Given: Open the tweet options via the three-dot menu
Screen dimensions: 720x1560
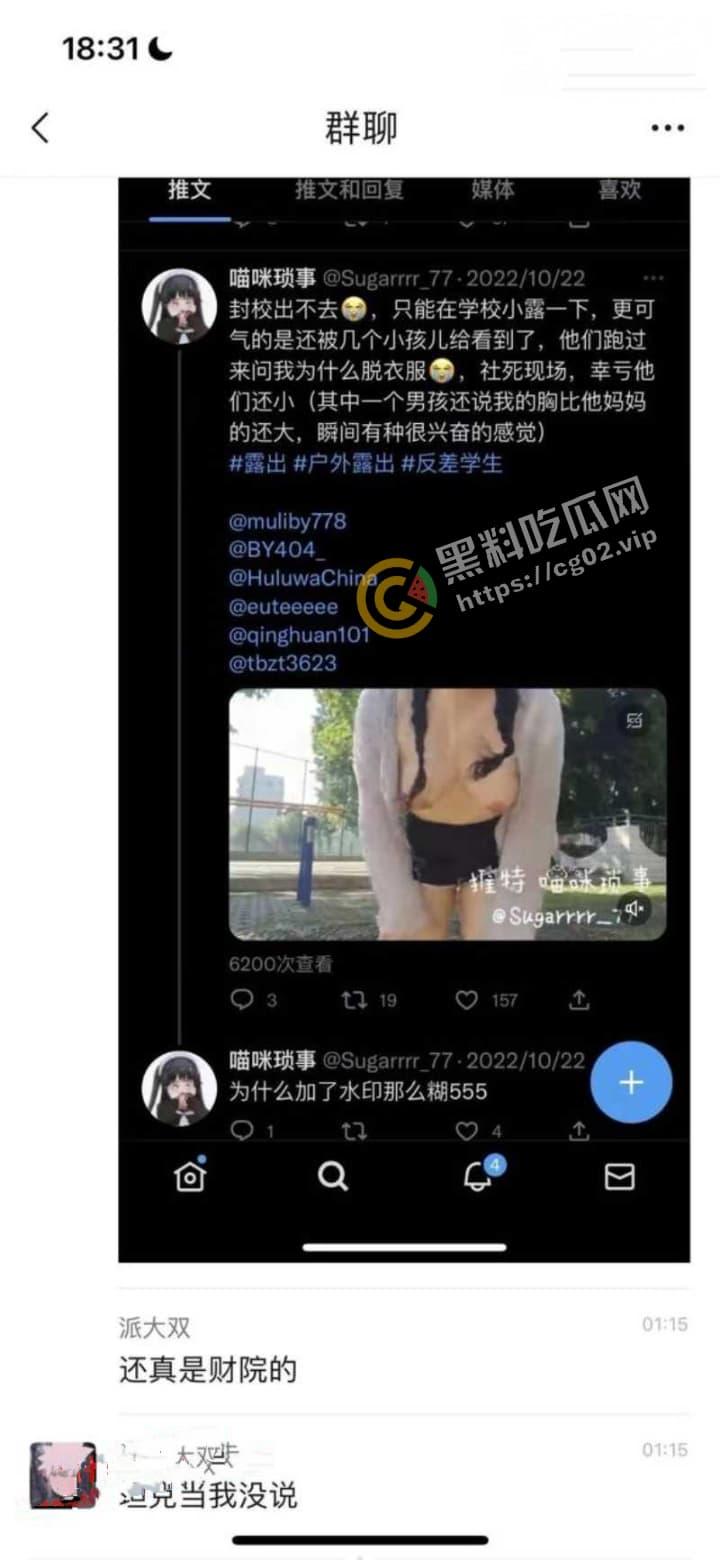Looking at the screenshot, I should tap(653, 278).
